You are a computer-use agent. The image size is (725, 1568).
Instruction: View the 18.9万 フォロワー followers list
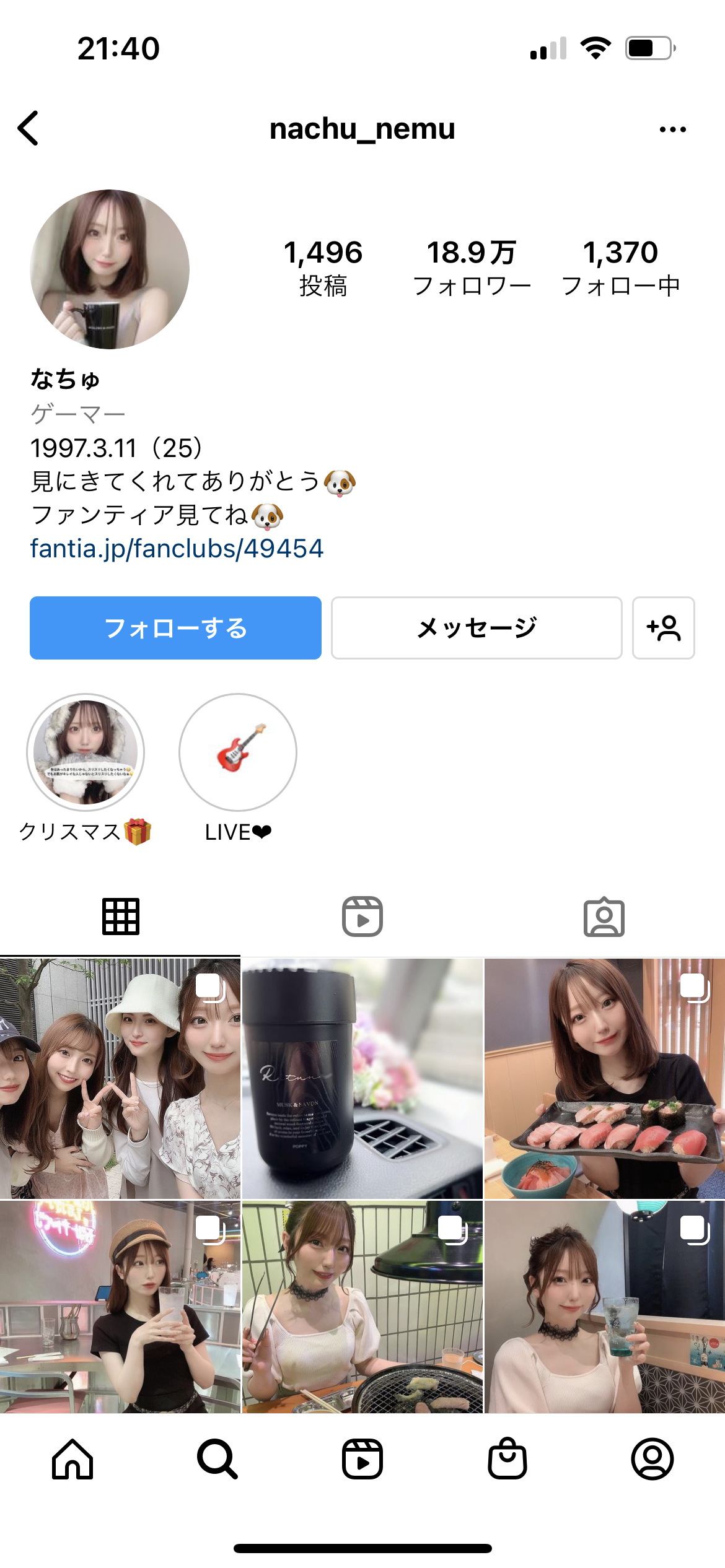pos(472,268)
